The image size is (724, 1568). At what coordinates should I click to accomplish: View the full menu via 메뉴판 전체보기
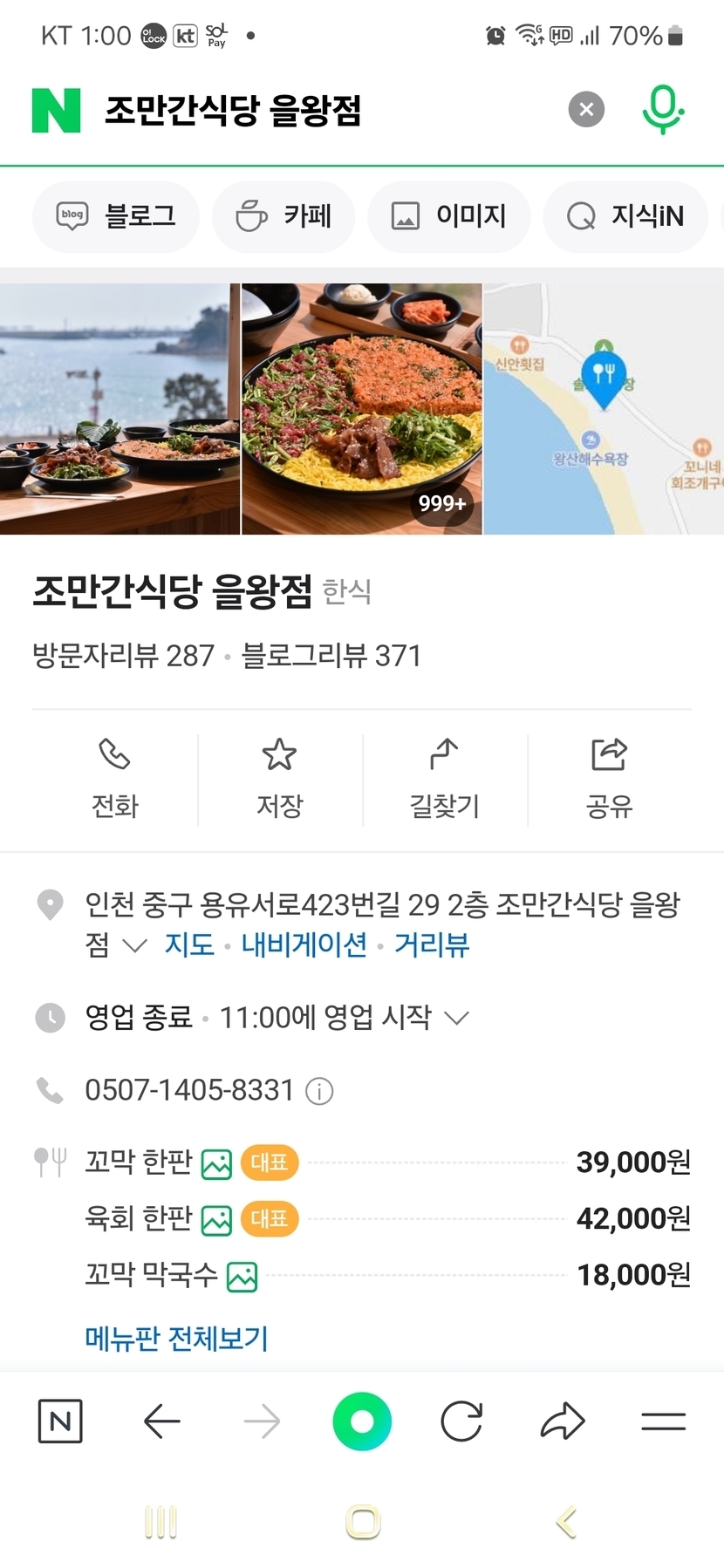pos(176,1338)
